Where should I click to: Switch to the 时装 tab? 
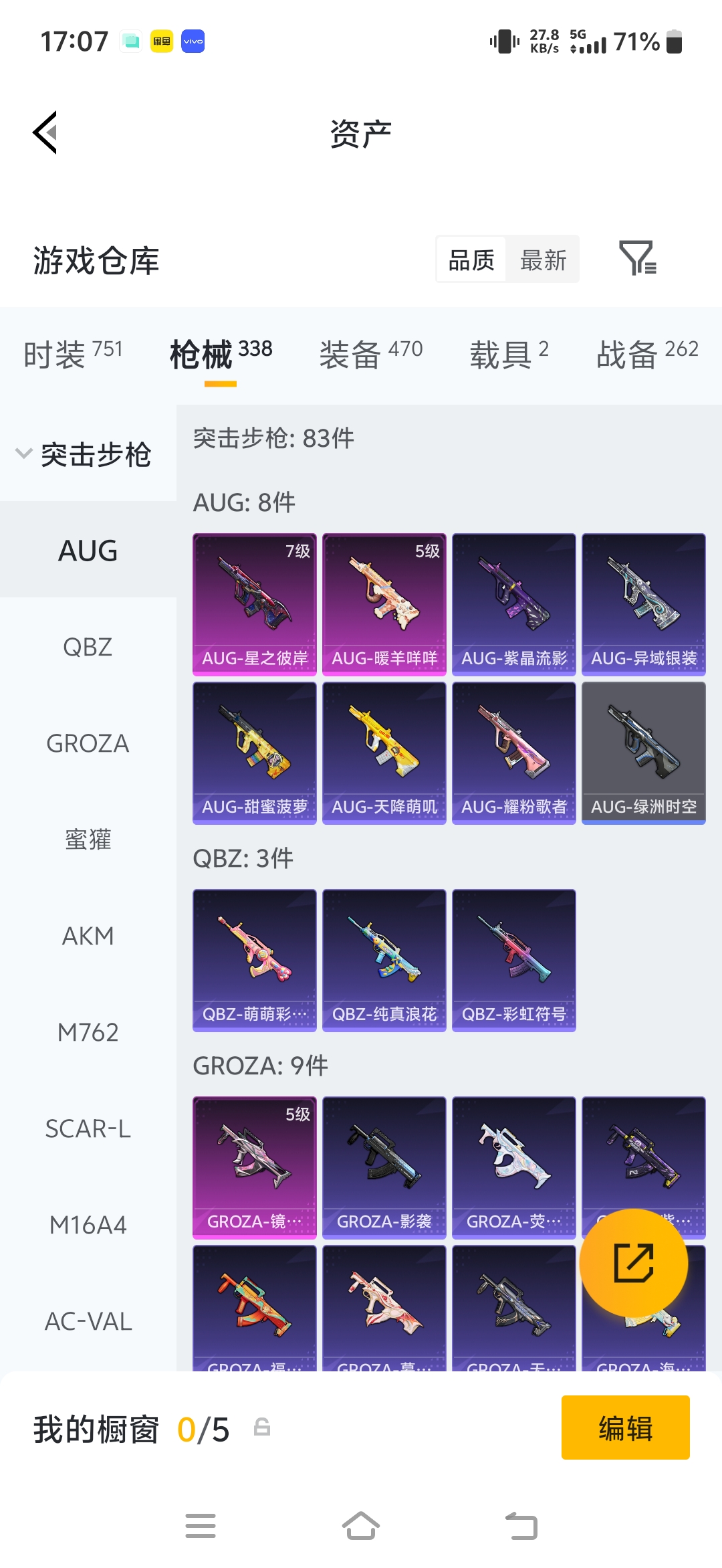[73, 353]
